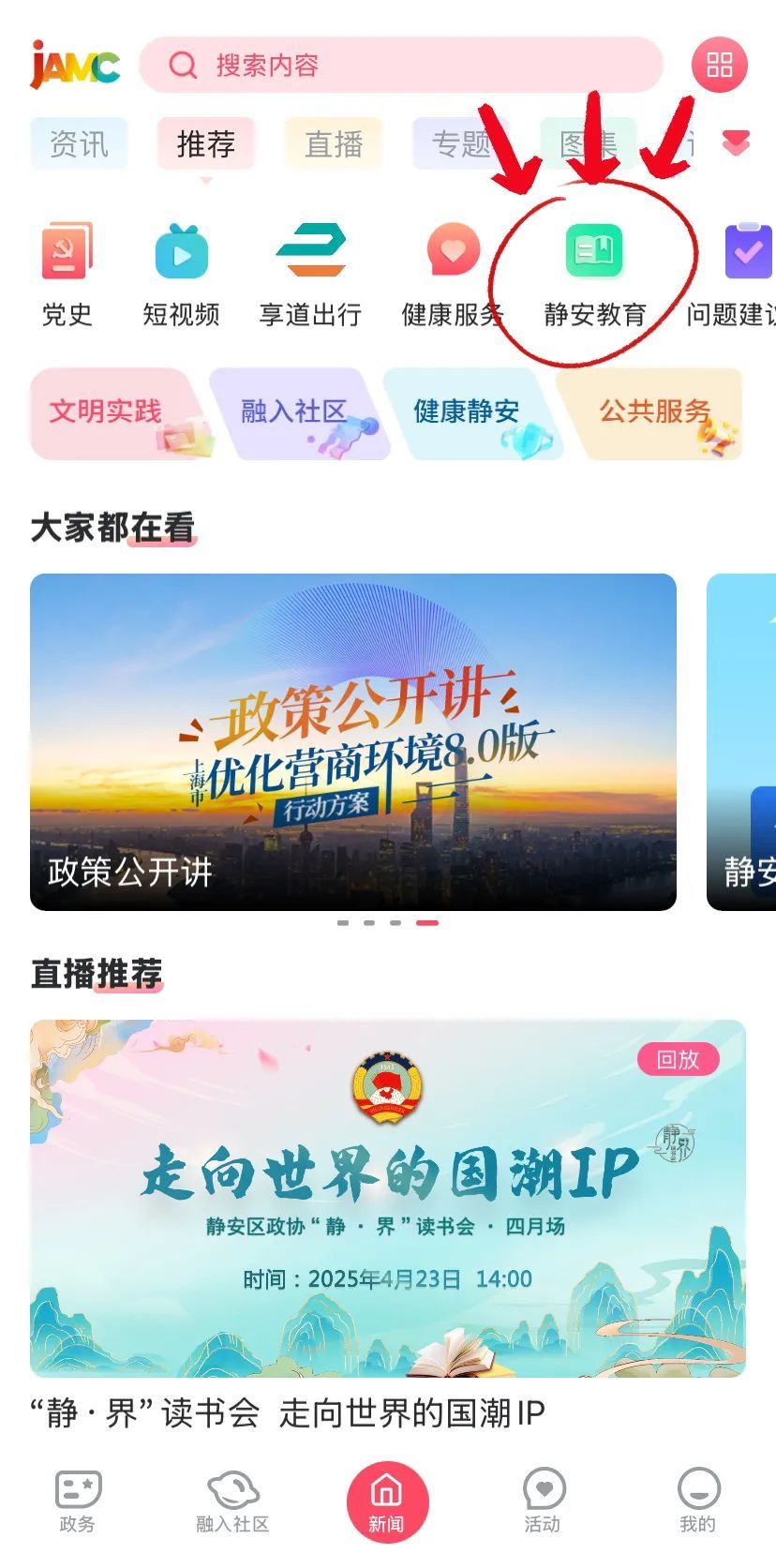Expand the channel list dropdown arrow

[736, 143]
